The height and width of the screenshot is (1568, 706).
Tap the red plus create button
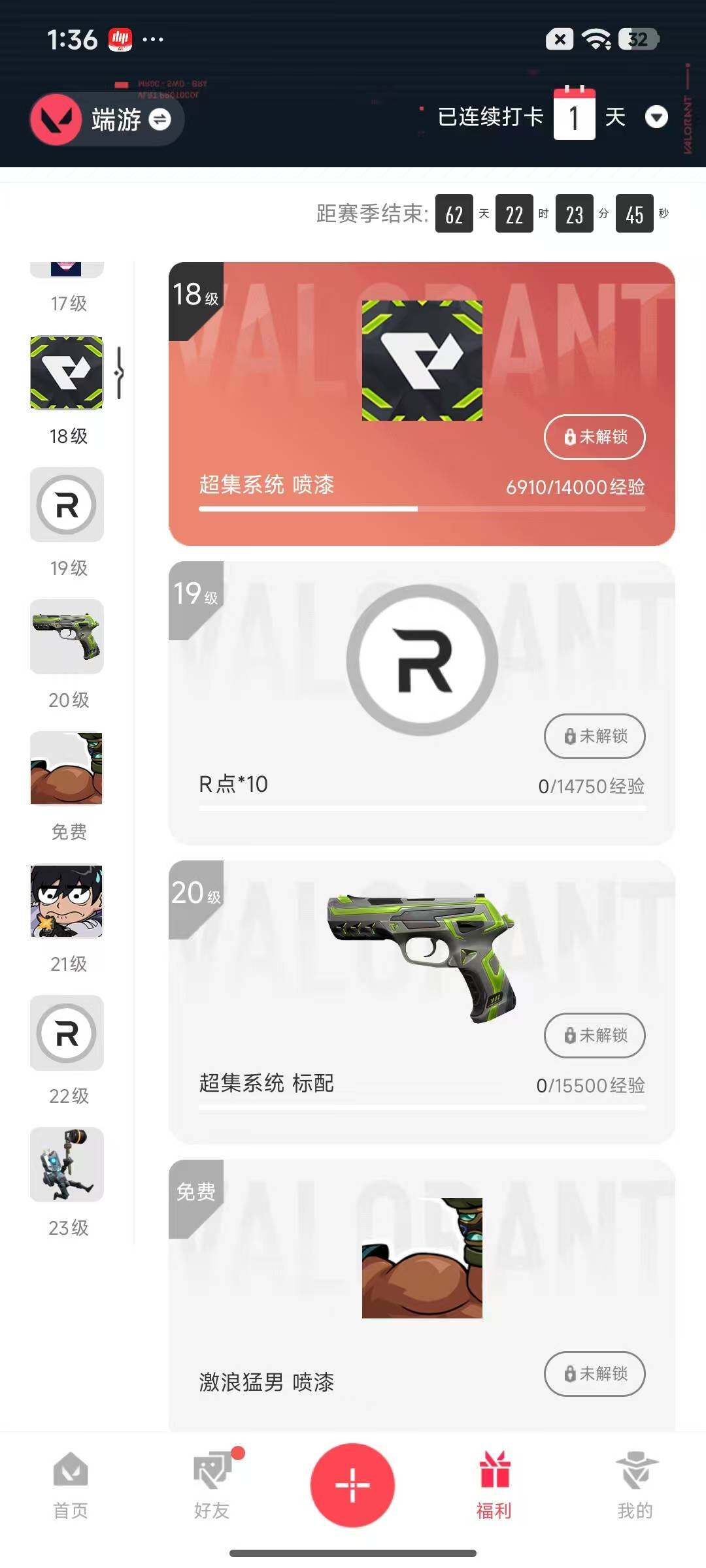(x=353, y=1486)
